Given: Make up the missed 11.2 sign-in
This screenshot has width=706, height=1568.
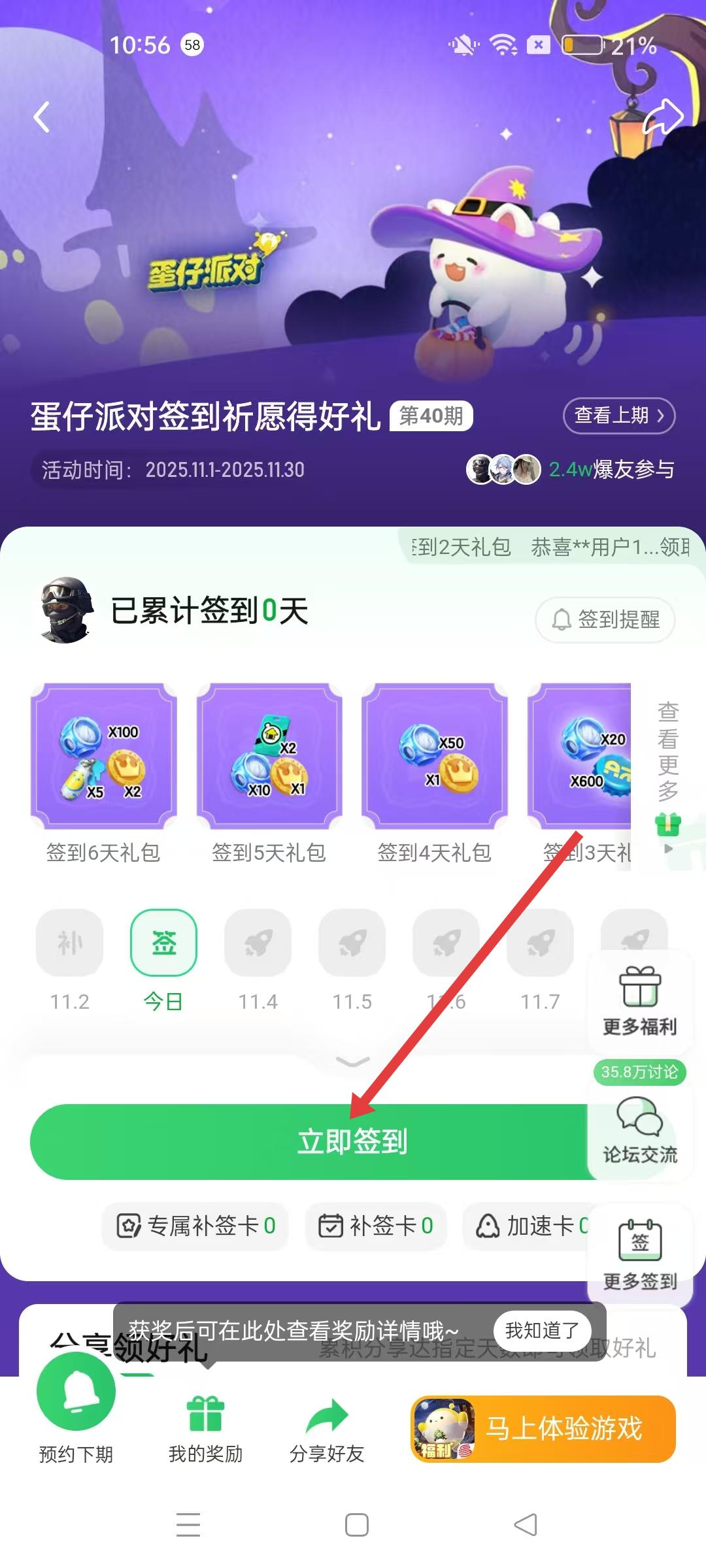Looking at the screenshot, I should tap(70, 943).
